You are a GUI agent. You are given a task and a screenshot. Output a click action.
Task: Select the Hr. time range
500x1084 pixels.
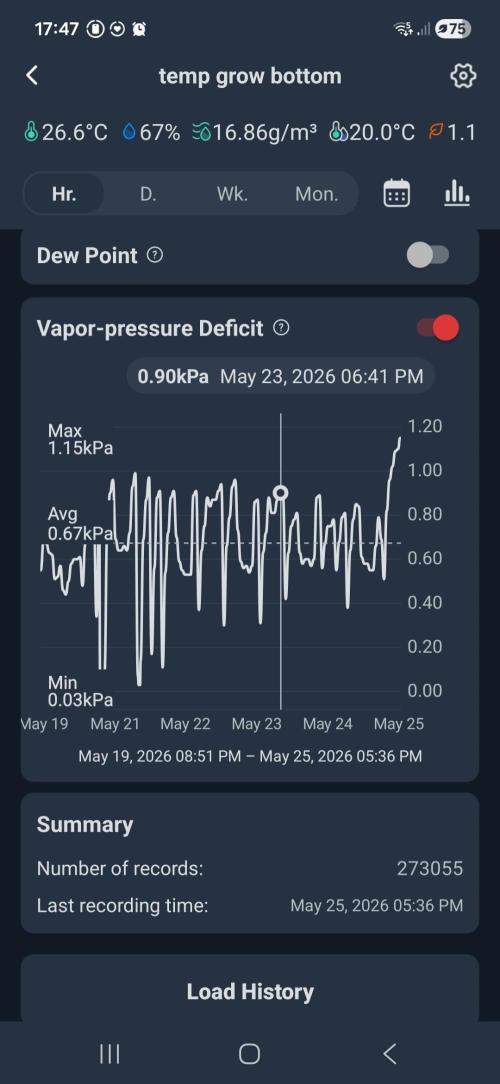(x=64, y=194)
